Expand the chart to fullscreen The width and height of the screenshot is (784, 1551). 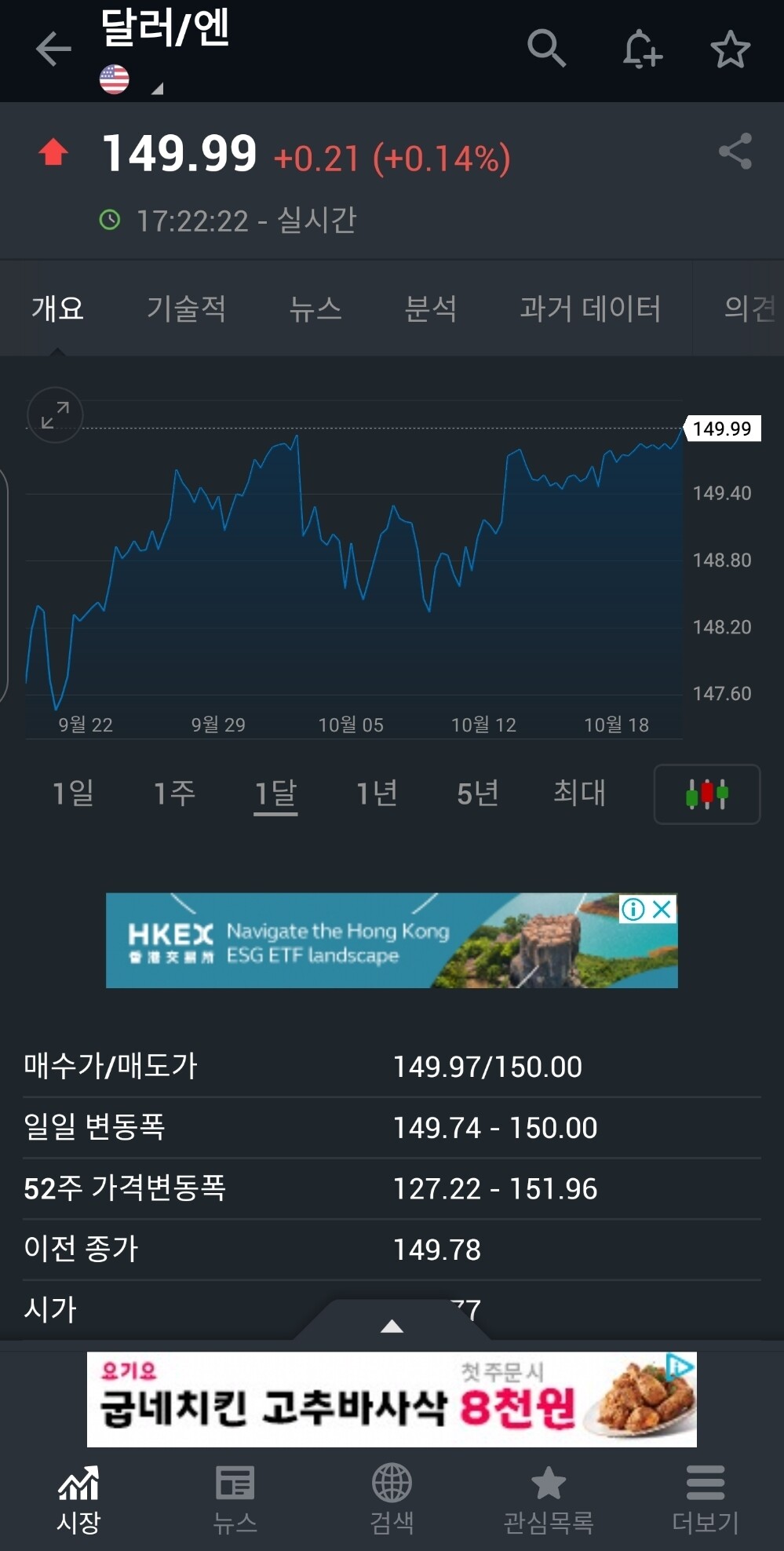click(x=54, y=414)
